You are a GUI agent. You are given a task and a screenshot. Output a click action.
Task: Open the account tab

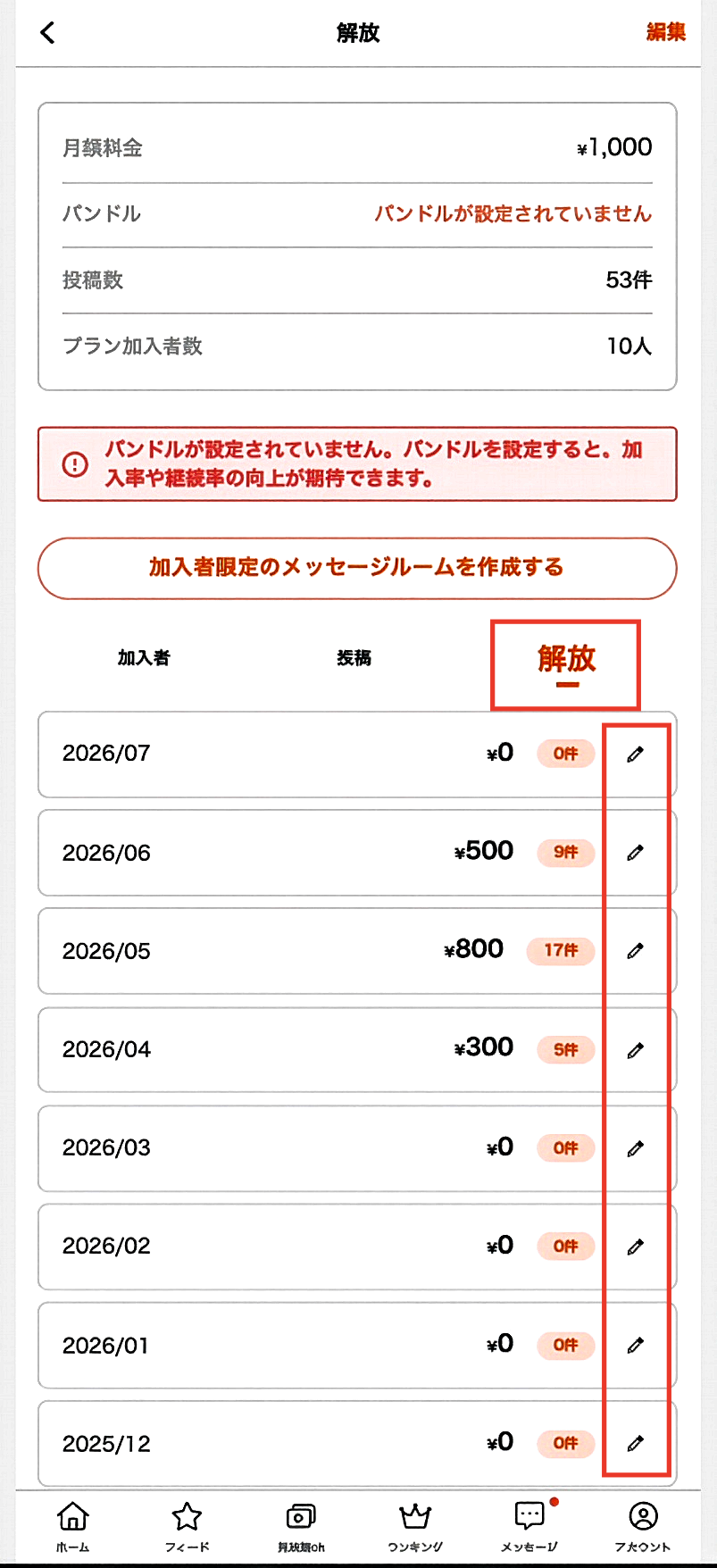[x=643, y=1526]
